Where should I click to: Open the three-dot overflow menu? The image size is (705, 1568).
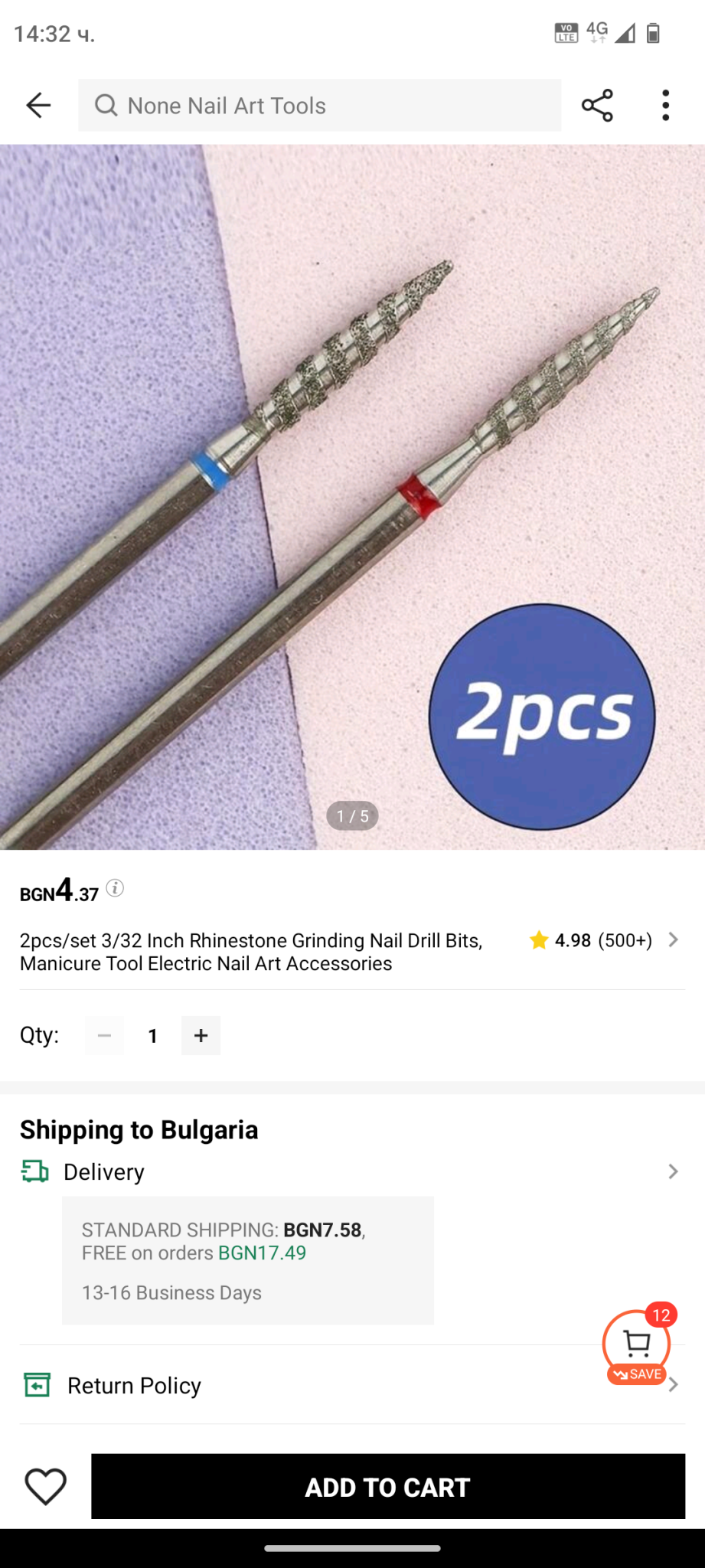tap(665, 105)
